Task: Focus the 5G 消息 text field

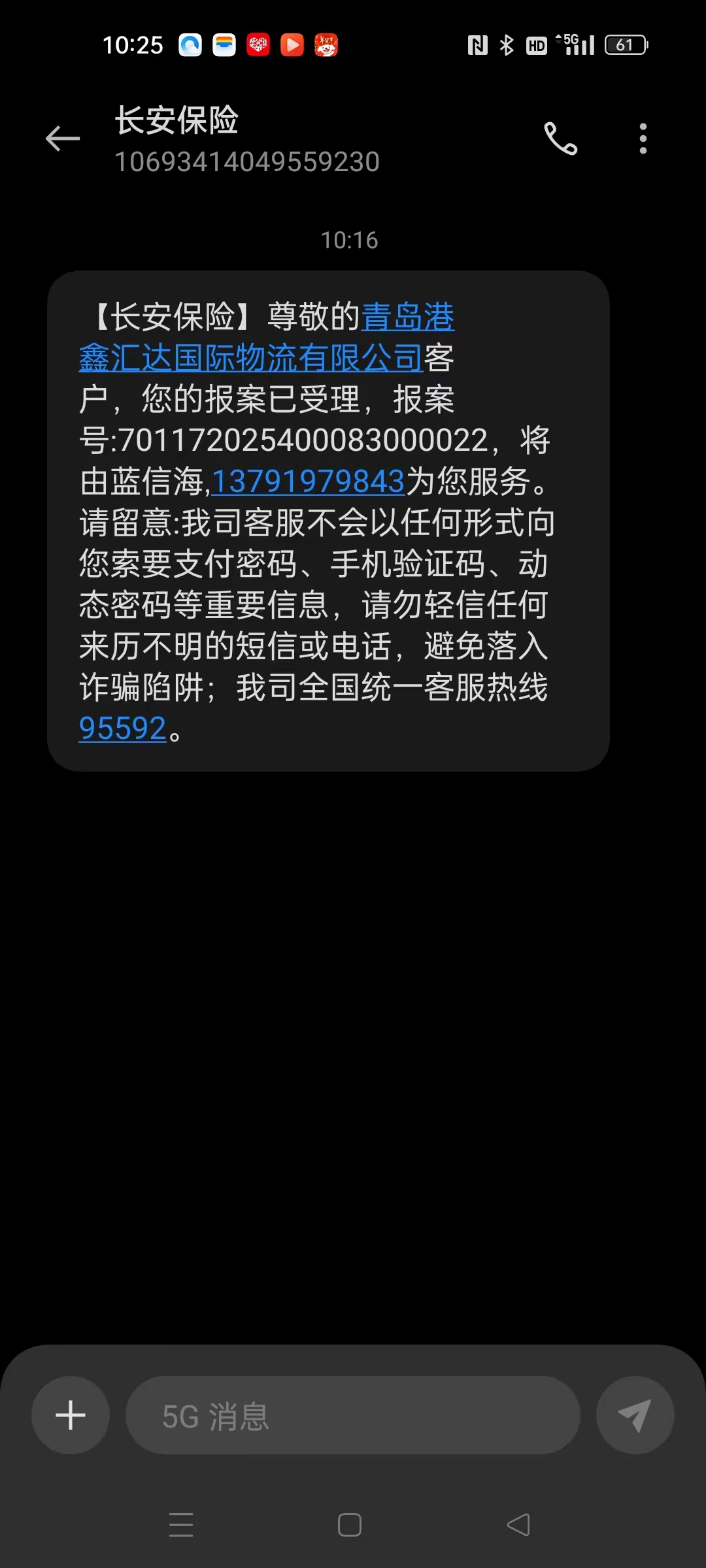Action: (x=353, y=1415)
